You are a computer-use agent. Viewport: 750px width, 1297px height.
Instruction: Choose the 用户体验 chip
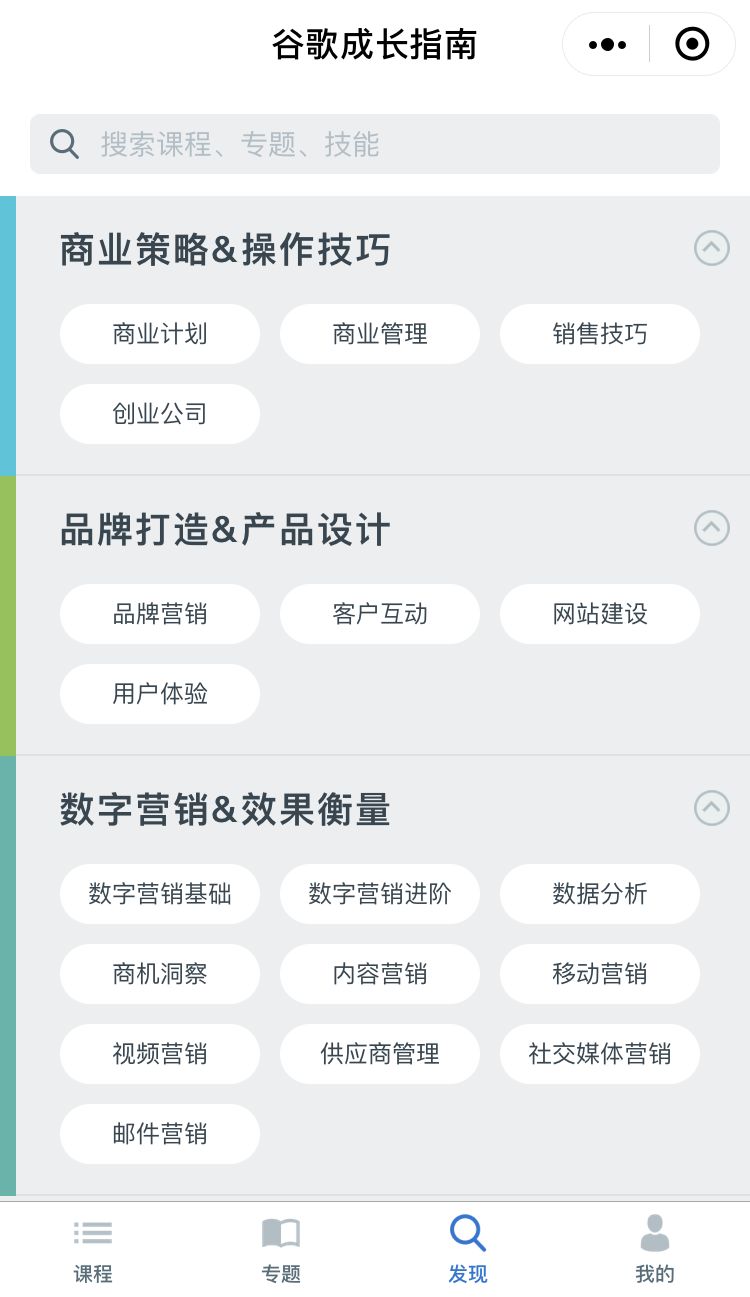click(160, 694)
